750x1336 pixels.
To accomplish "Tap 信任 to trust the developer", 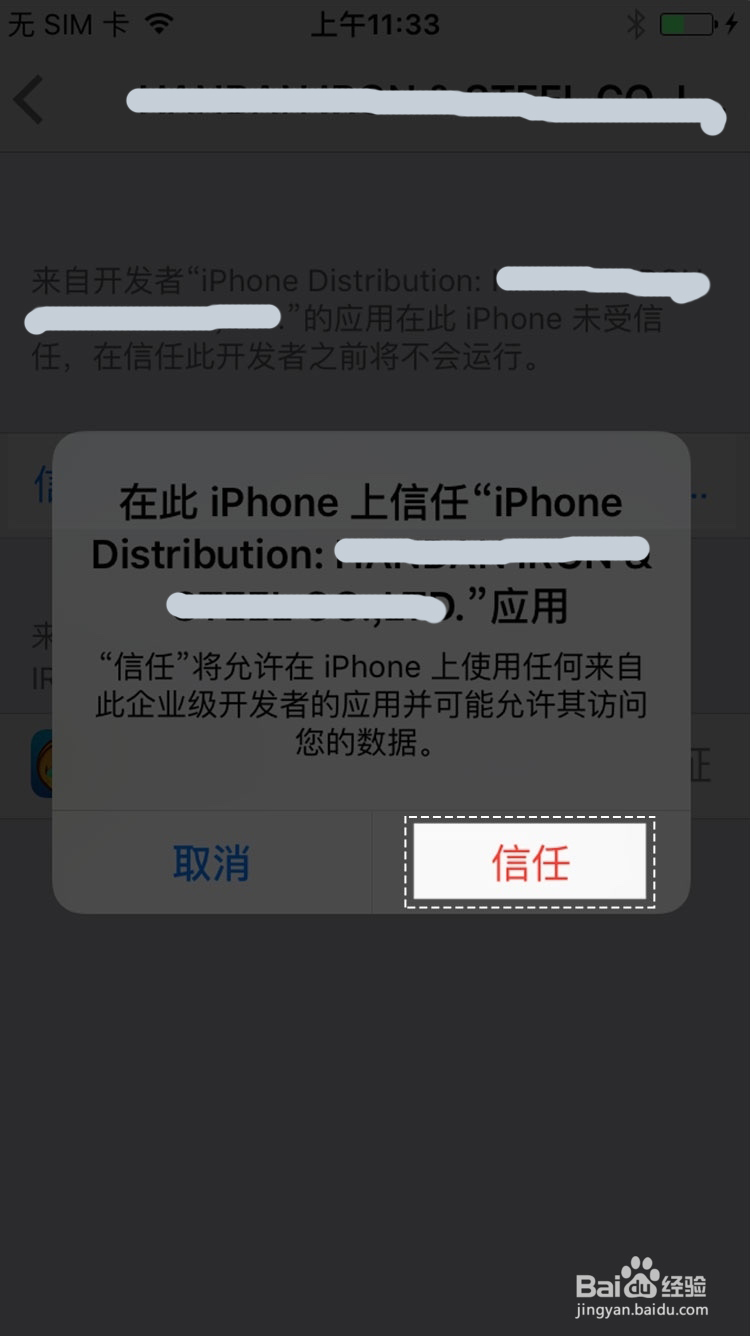I will click(x=530, y=862).
